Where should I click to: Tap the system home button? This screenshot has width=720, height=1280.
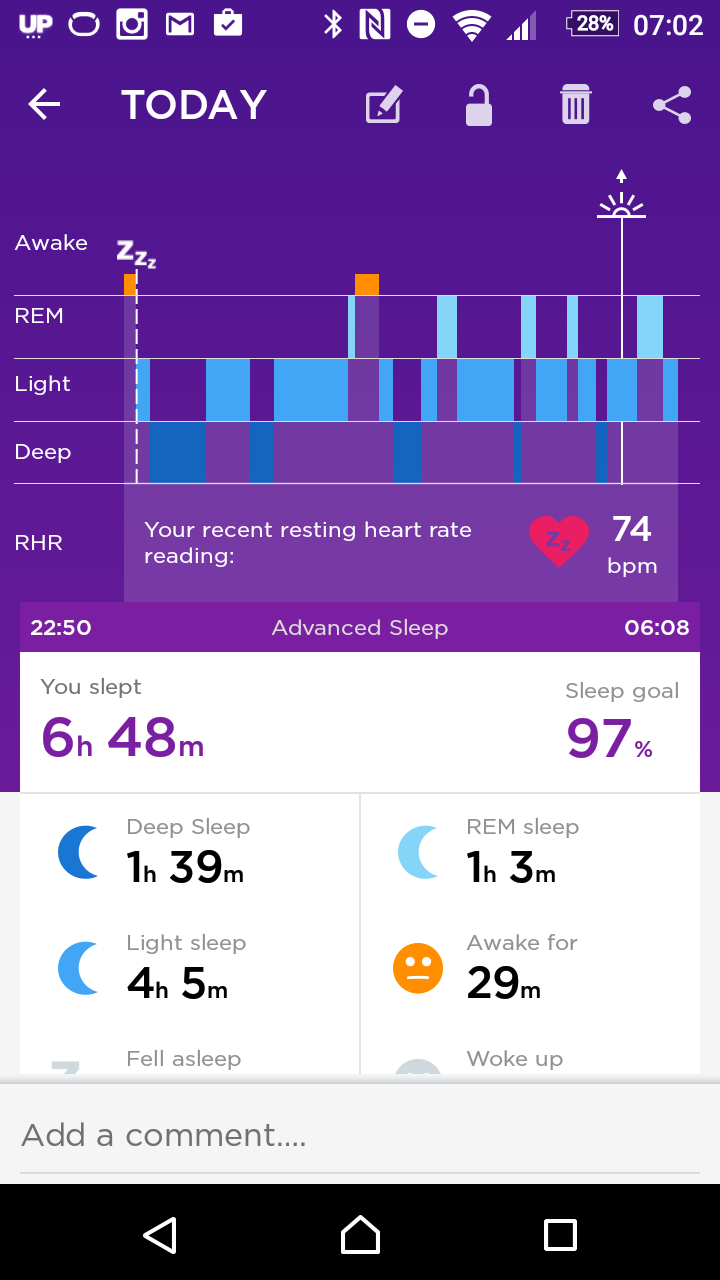(x=360, y=1235)
